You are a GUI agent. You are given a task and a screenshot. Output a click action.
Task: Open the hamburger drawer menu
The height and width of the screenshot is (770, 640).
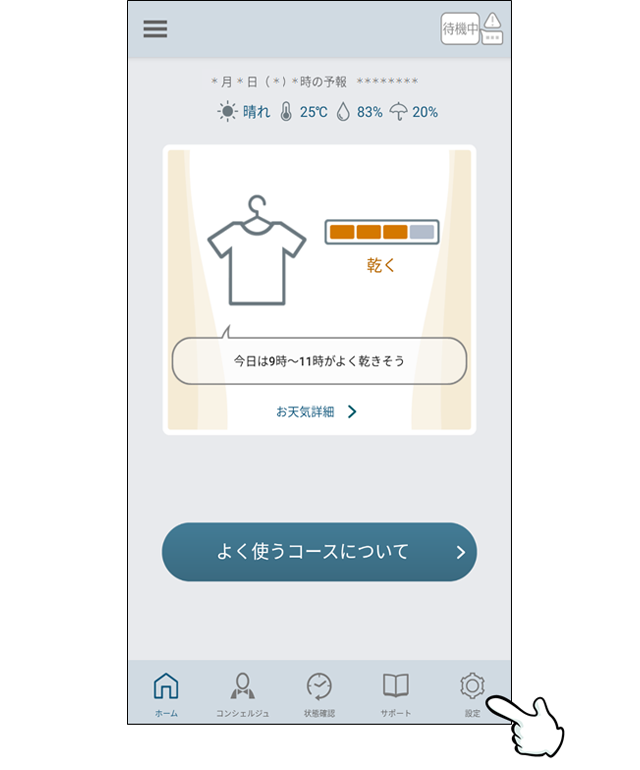pos(155,29)
